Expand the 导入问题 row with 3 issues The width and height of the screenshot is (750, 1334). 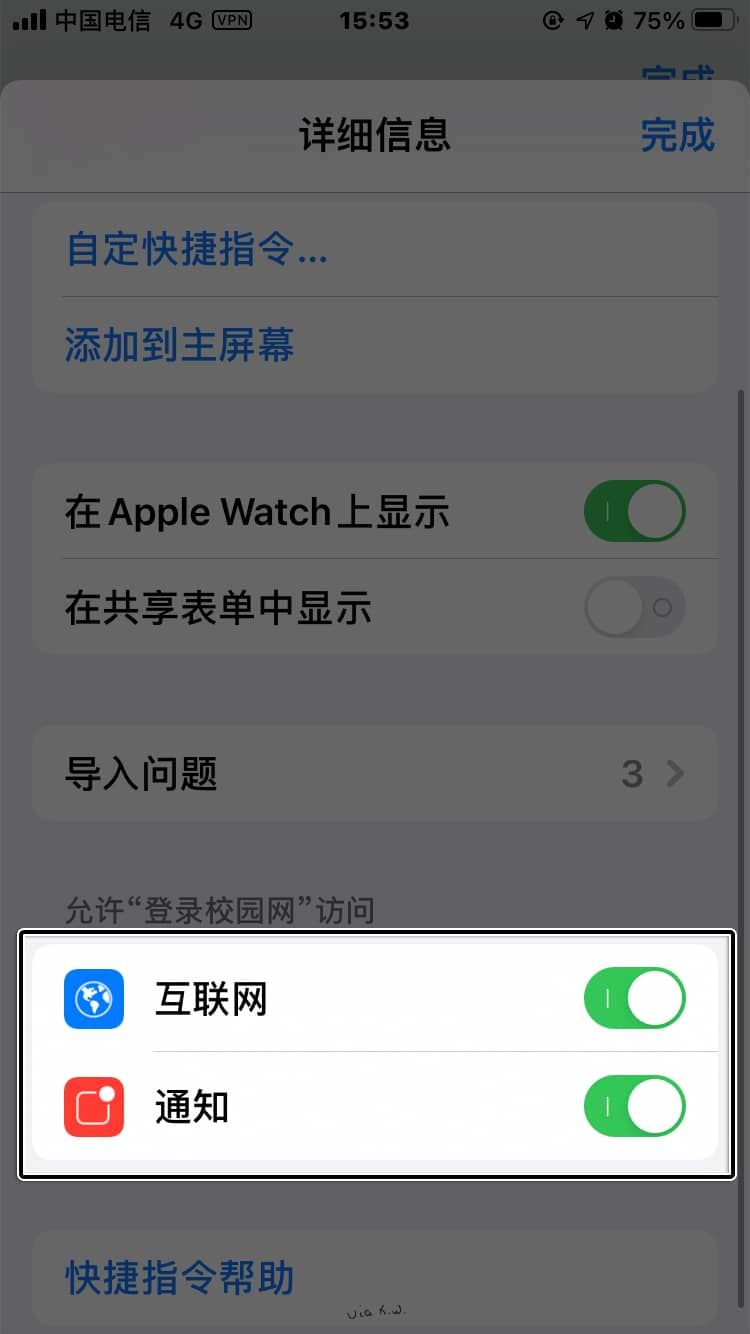[x=375, y=774]
